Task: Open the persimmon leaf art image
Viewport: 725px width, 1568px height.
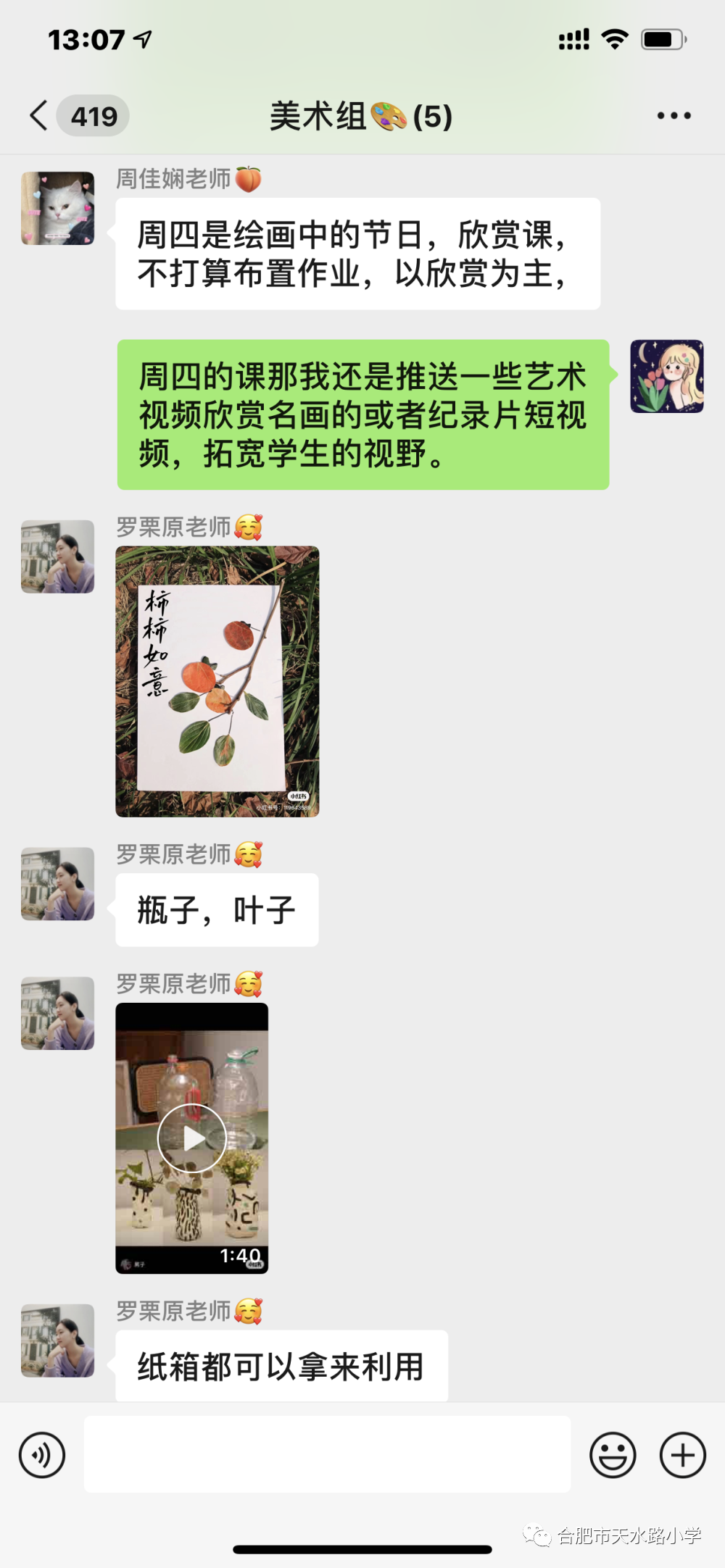Action: [217, 682]
